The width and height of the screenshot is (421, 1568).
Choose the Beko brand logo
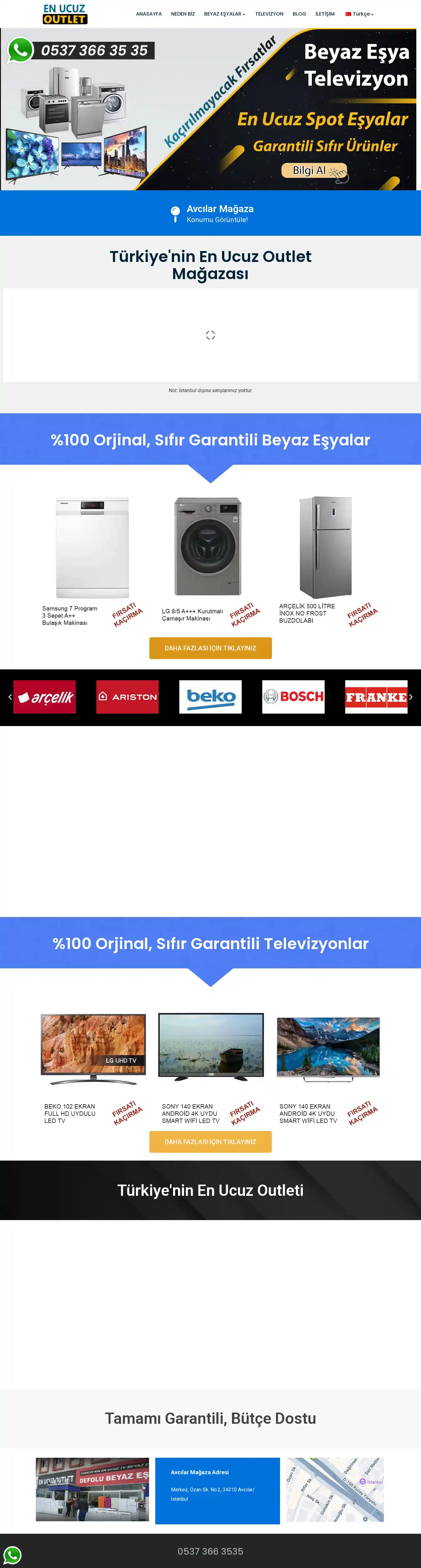pyautogui.click(x=210, y=697)
